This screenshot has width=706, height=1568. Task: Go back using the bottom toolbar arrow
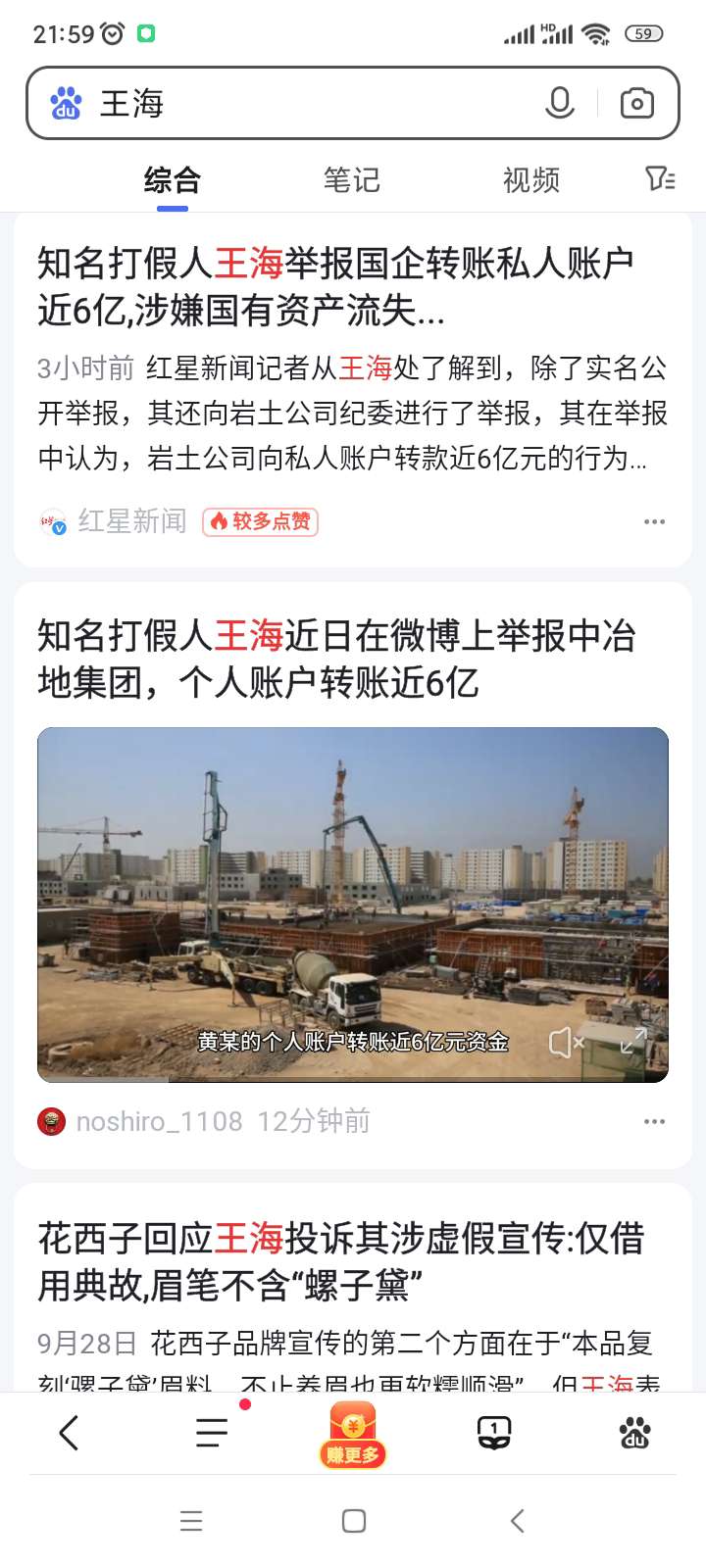click(69, 1433)
